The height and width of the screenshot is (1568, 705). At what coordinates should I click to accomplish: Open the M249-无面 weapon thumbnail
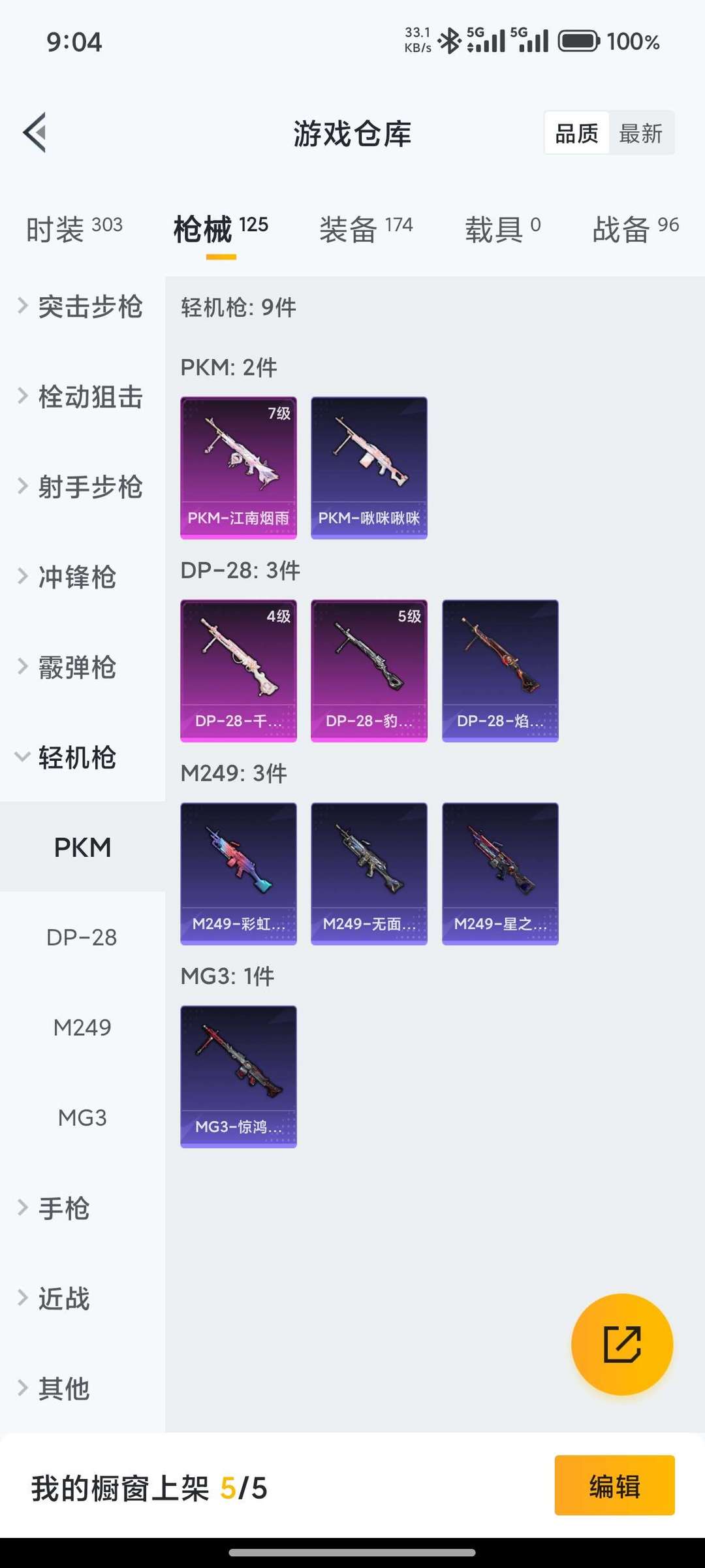(369, 873)
